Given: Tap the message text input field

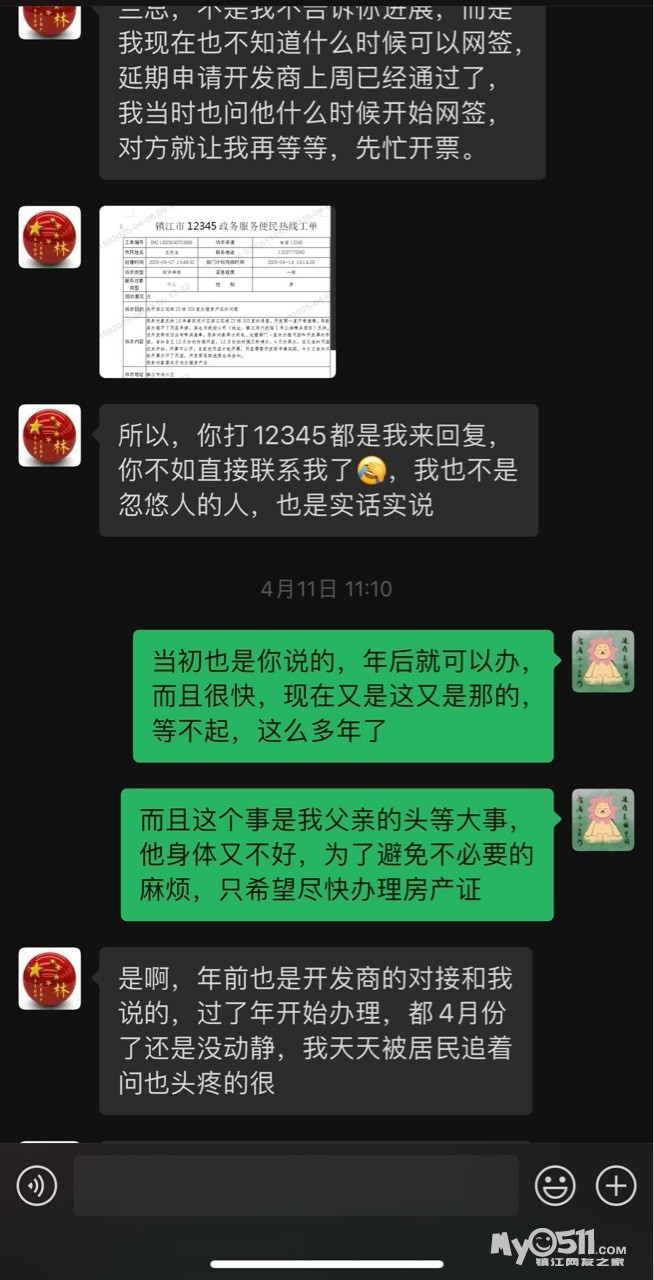Looking at the screenshot, I should pos(295,1186).
